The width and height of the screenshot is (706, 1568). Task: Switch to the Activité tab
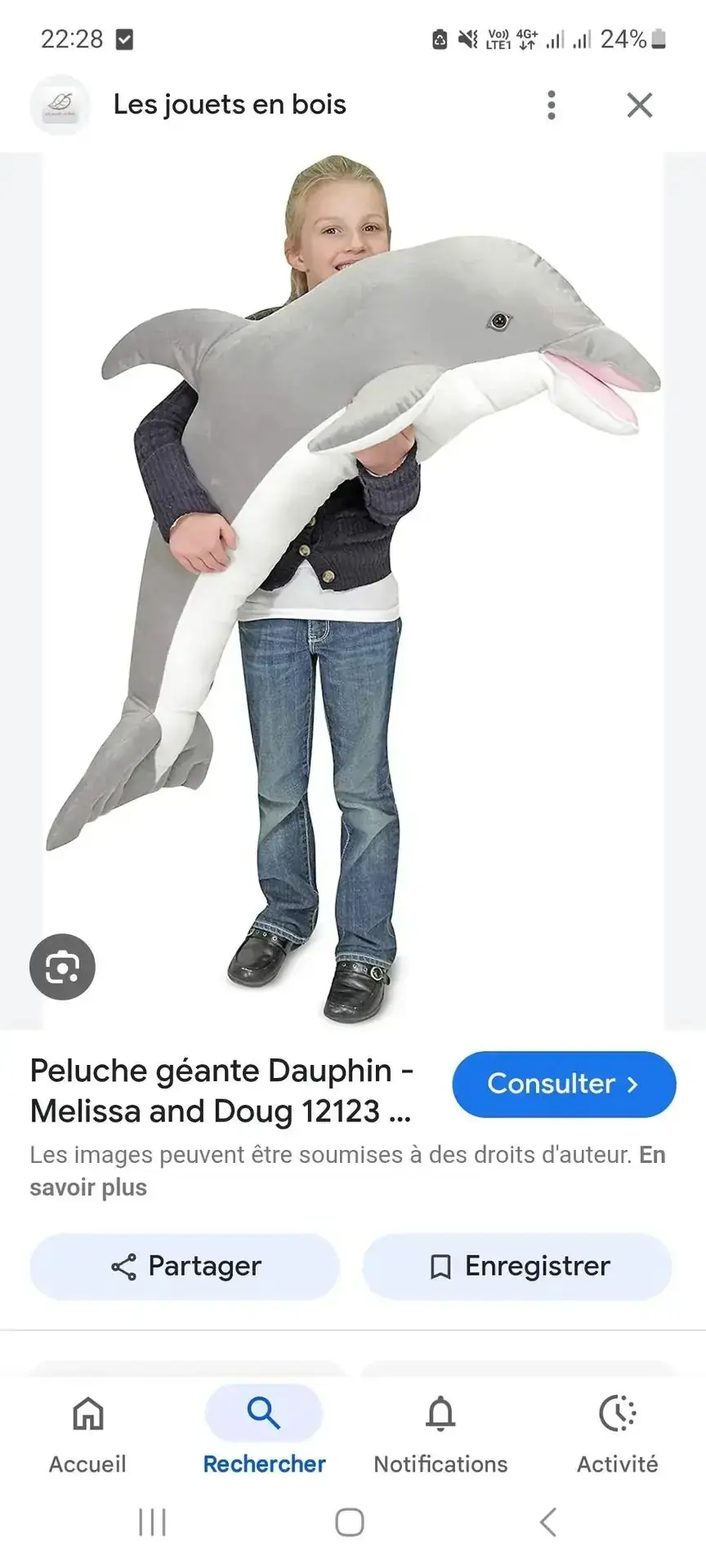click(617, 1433)
